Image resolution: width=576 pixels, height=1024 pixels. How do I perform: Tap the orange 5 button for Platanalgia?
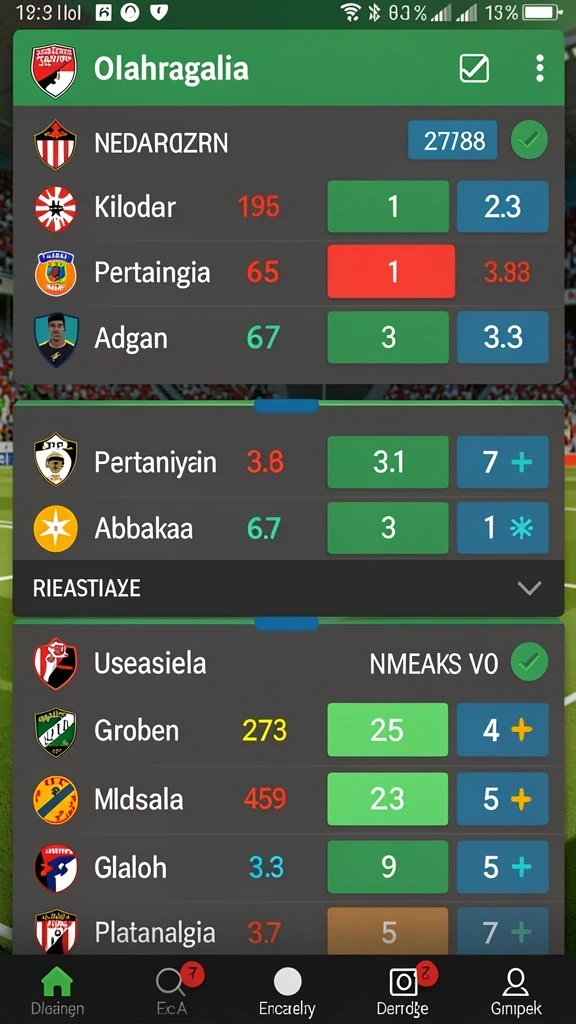coord(388,932)
